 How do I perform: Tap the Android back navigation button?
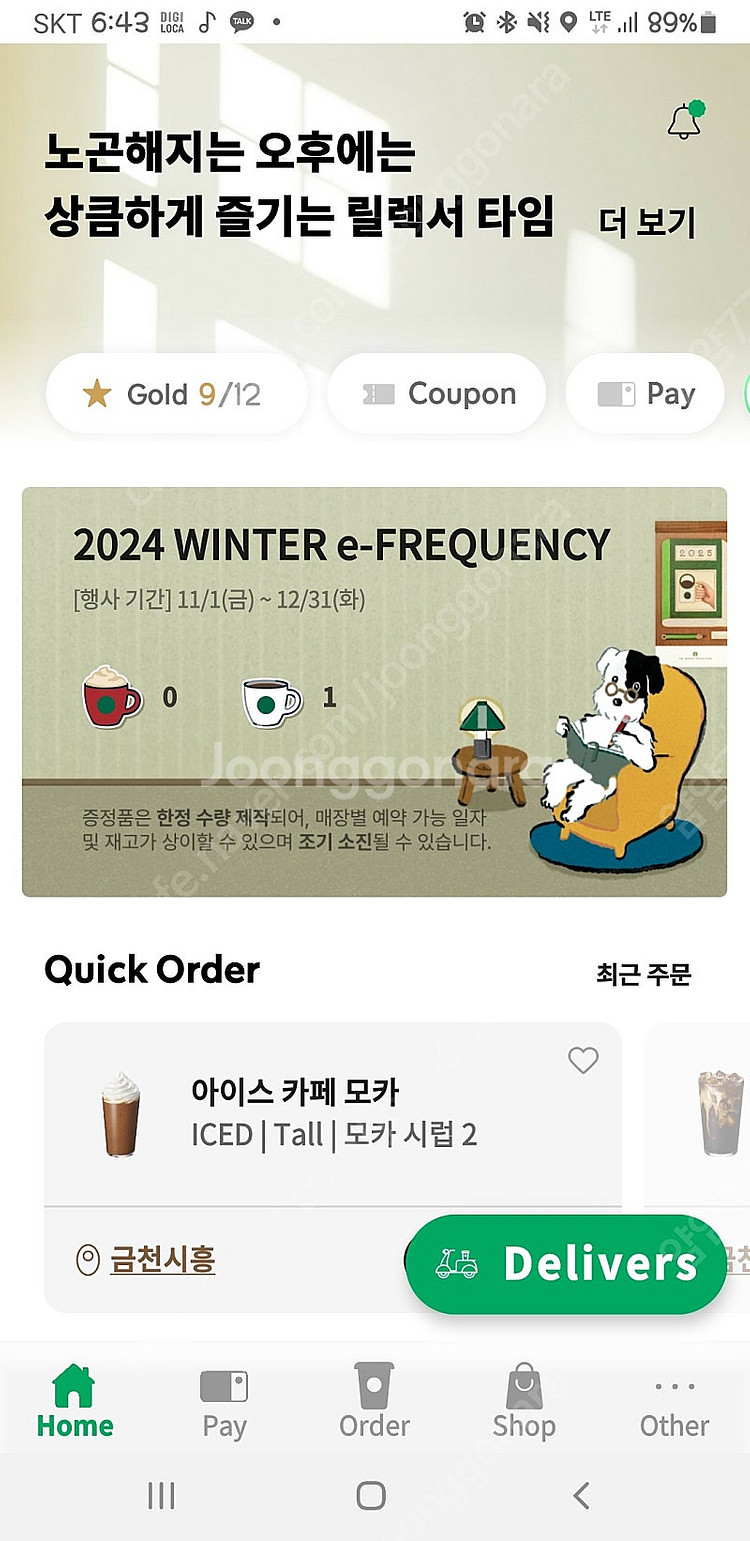coord(581,1495)
